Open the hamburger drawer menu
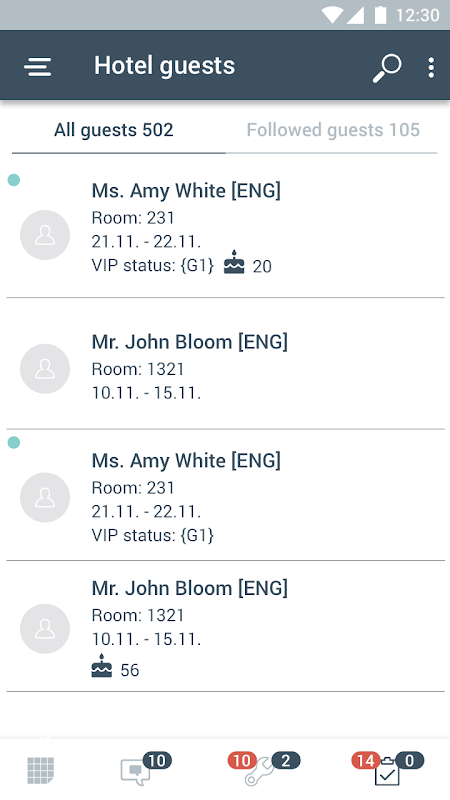 (x=38, y=66)
